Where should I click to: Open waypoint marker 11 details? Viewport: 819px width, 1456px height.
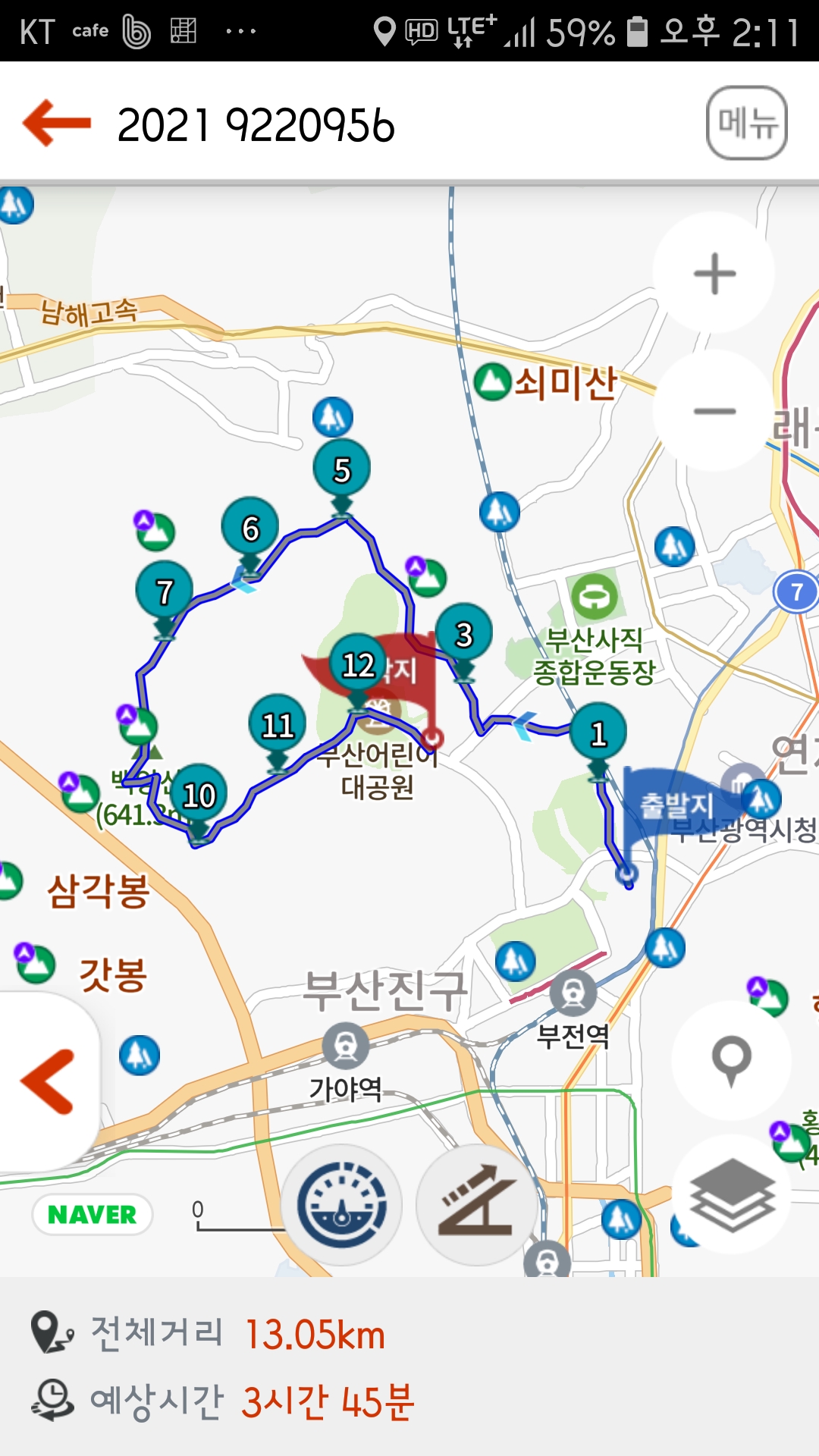(x=278, y=726)
